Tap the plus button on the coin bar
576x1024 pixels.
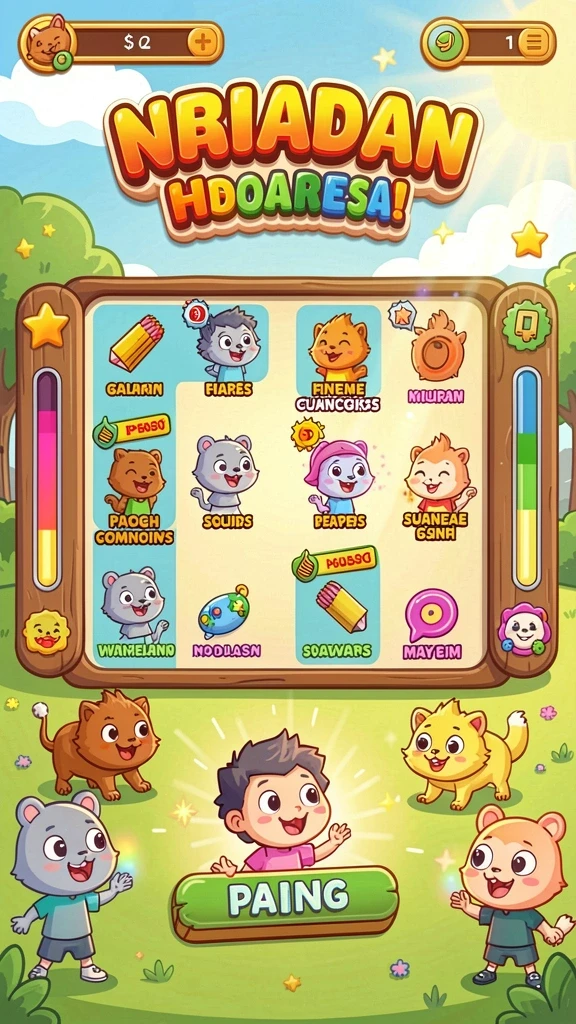[202, 42]
